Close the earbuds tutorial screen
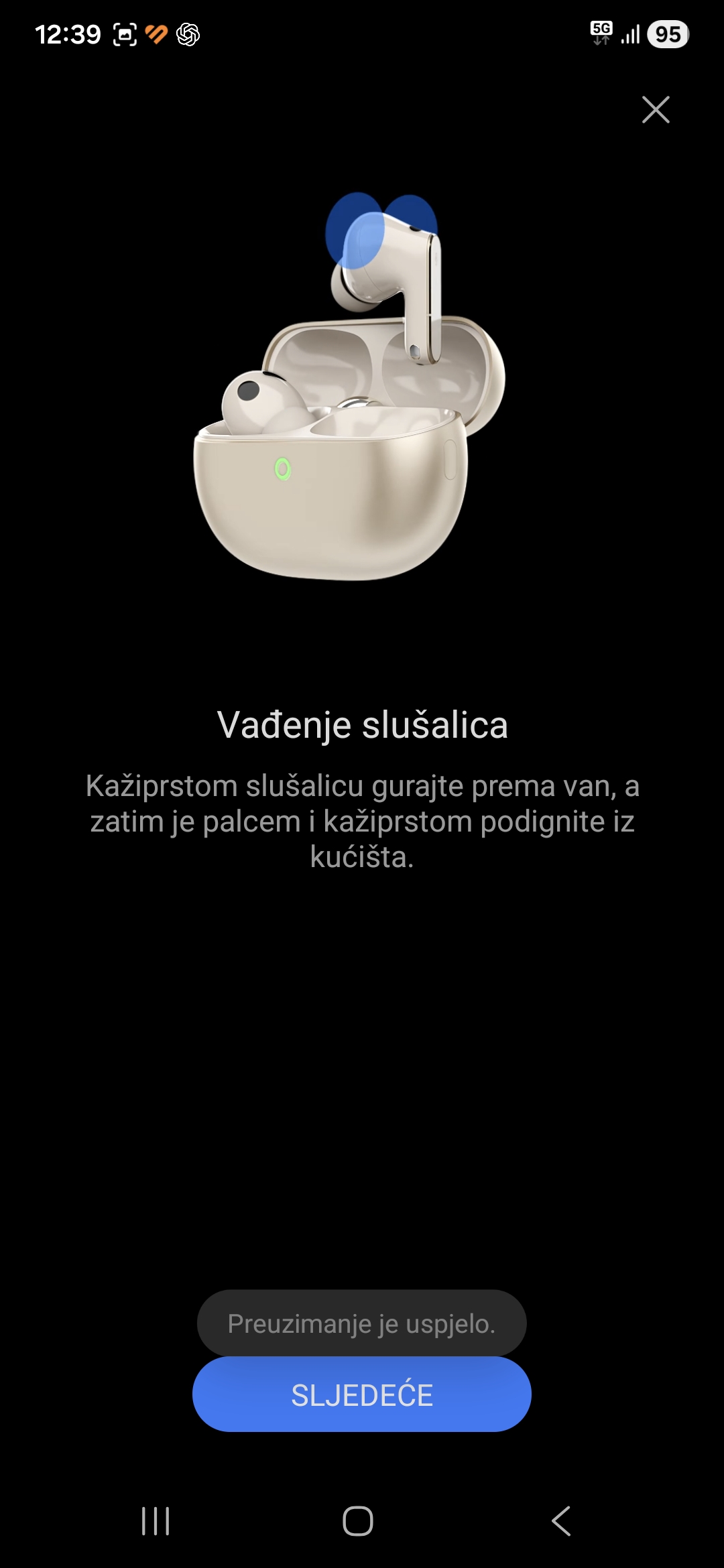Viewport: 724px width, 1568px height. 655,110
